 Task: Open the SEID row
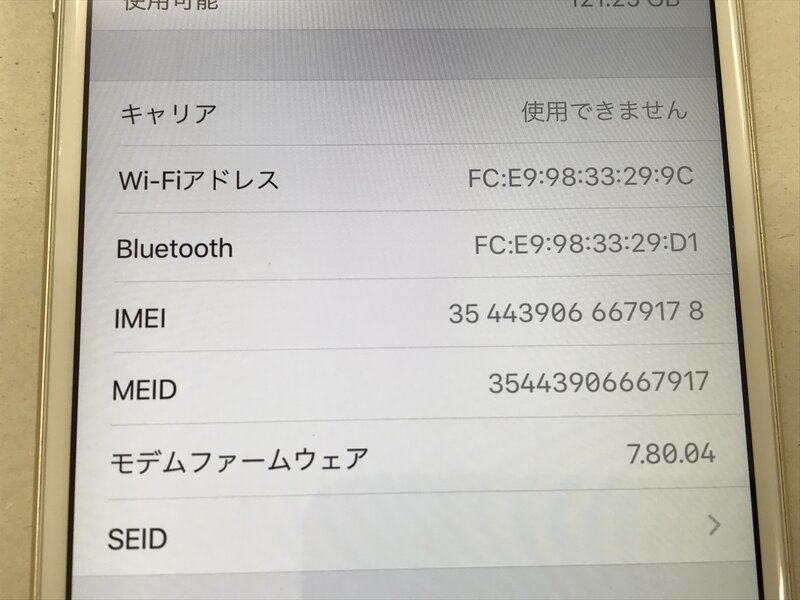pos(420,533)
